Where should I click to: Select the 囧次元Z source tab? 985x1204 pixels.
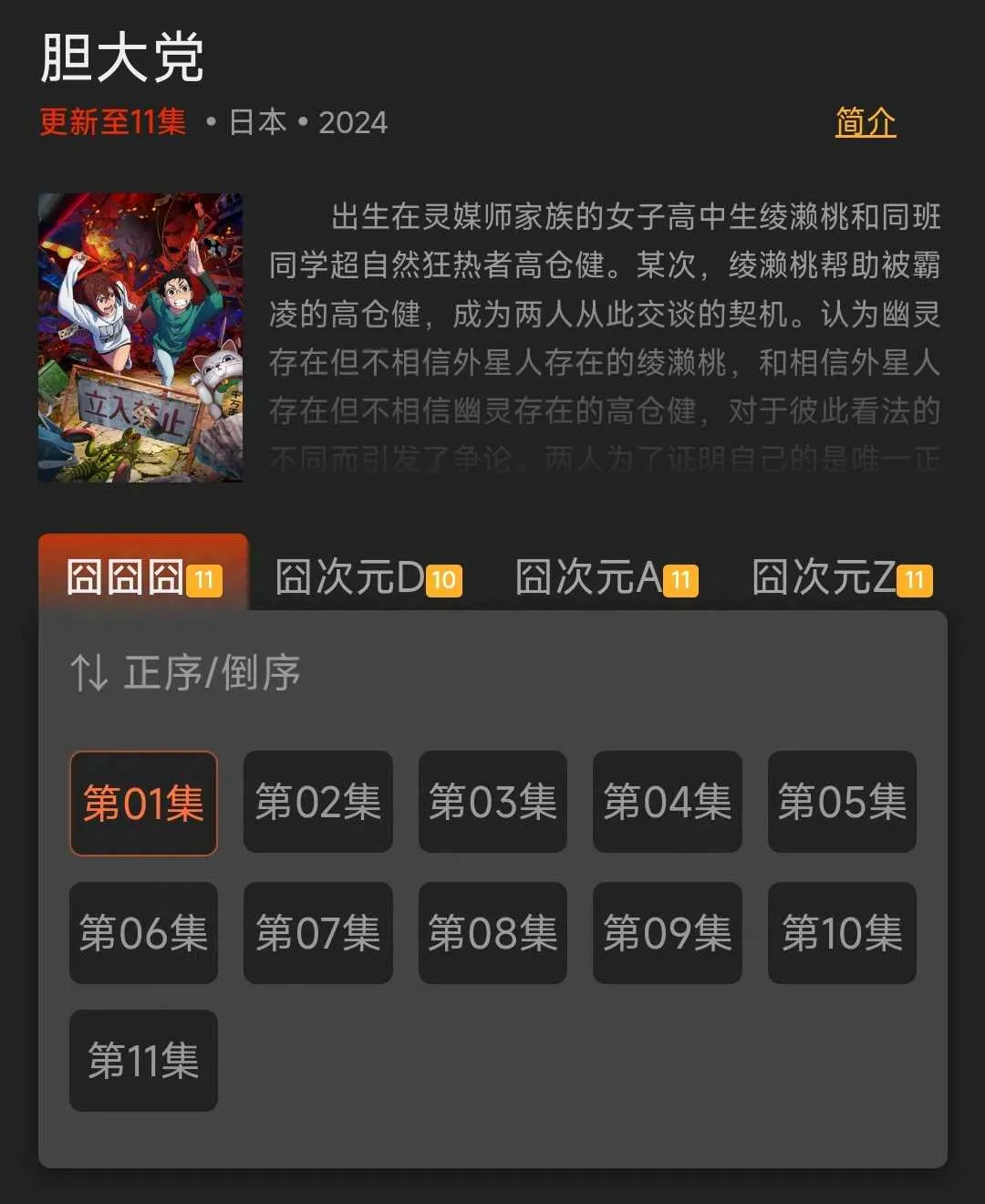(x=841, y=577)
